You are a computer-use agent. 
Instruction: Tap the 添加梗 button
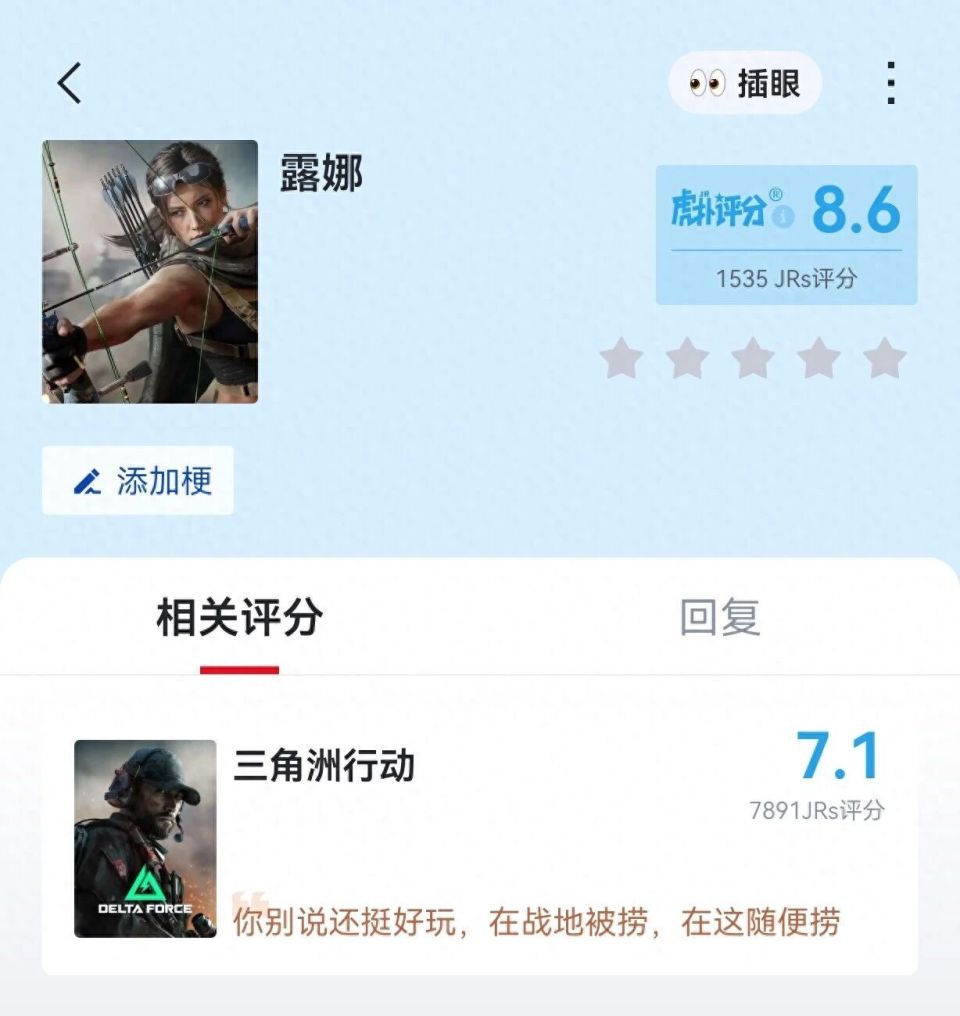[145, 481]
